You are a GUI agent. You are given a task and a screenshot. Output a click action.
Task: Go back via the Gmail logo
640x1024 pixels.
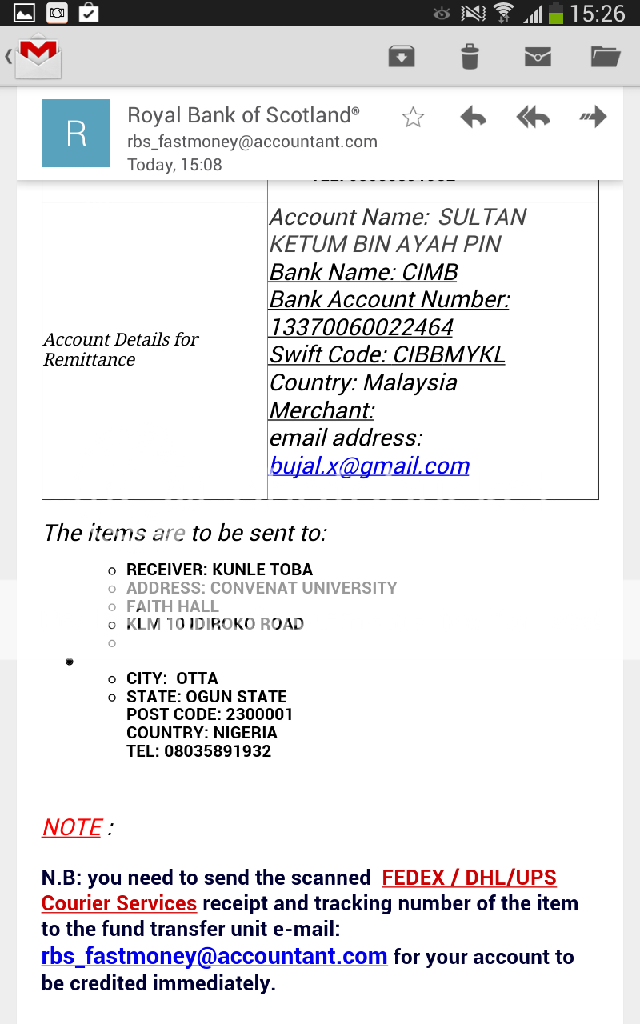39,56
